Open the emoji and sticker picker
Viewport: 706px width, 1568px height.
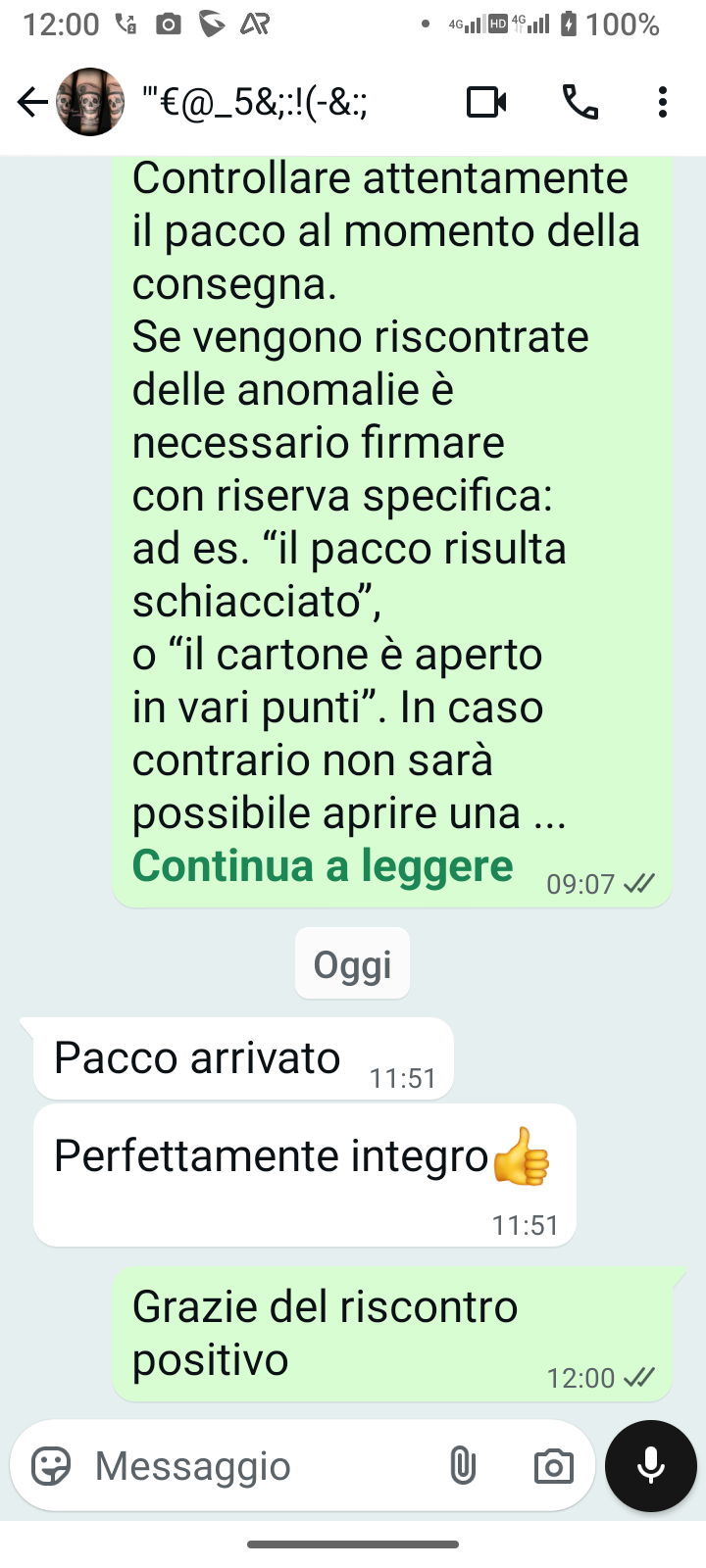(51, 1466)
